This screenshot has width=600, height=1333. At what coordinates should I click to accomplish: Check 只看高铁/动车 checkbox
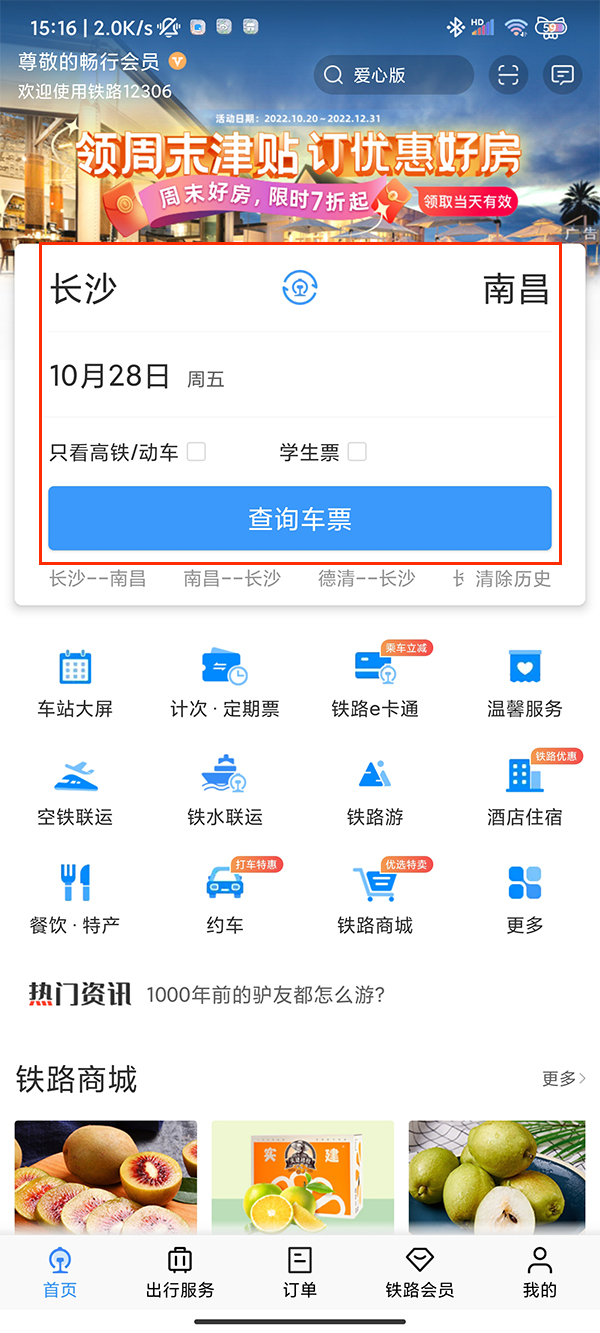tap(197, 452)
